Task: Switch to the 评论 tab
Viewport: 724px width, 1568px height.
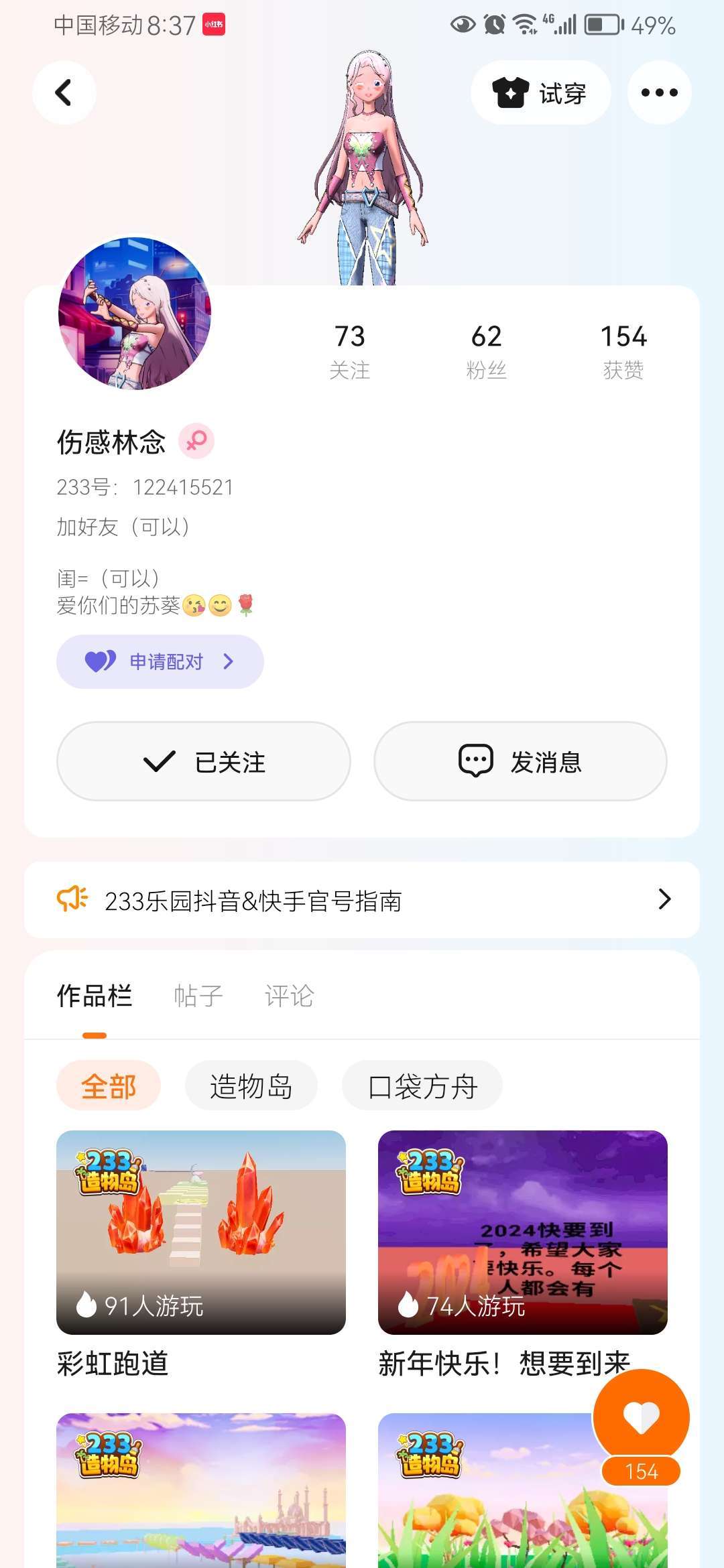Action: point(289,996)
